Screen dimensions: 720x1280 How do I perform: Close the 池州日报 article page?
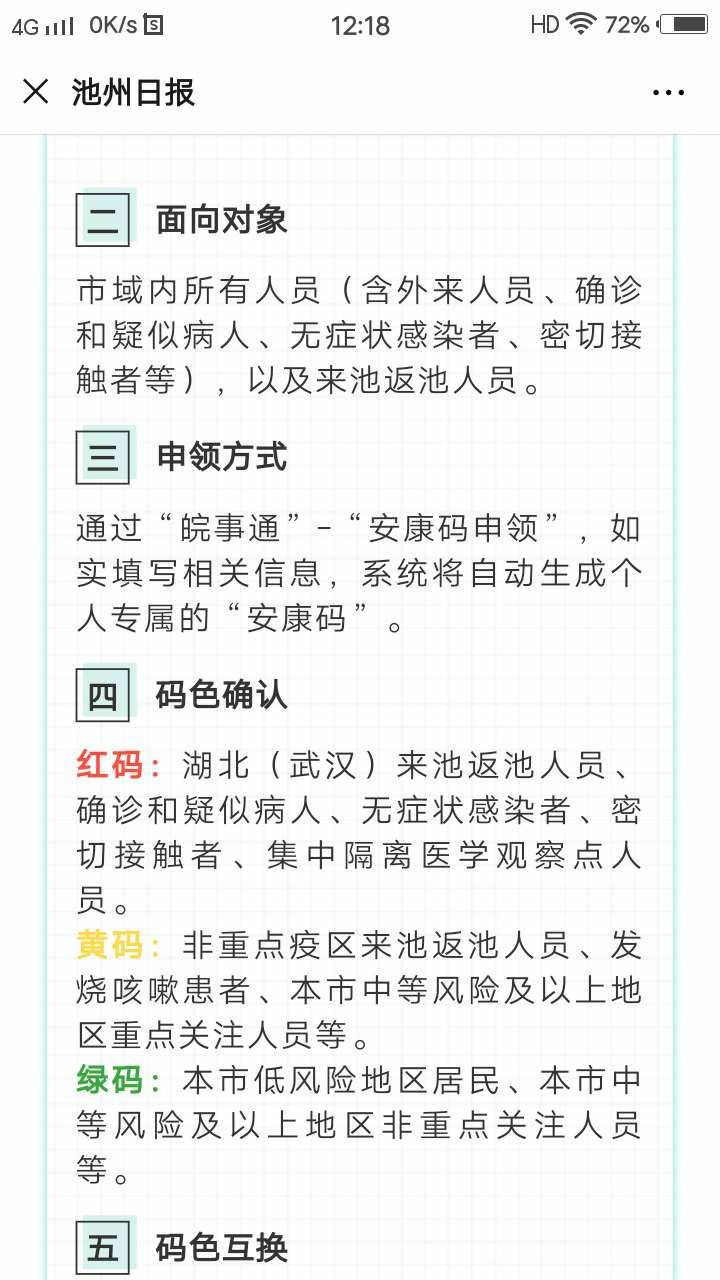[35, 92]
